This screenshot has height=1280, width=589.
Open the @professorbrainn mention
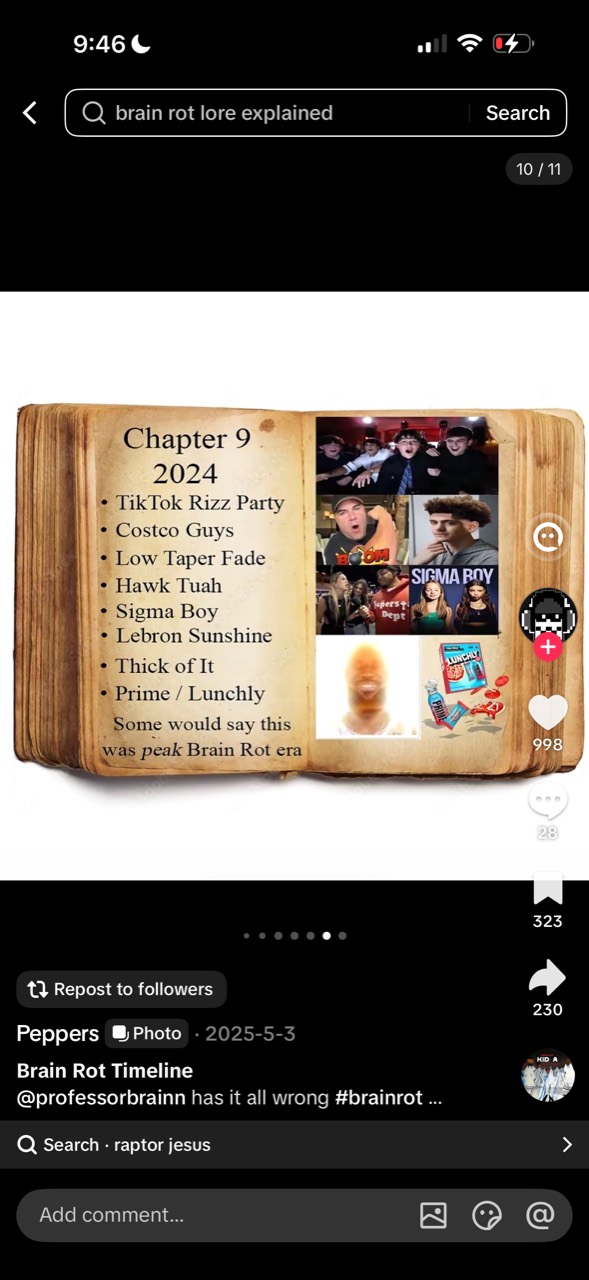point(101,1097)
